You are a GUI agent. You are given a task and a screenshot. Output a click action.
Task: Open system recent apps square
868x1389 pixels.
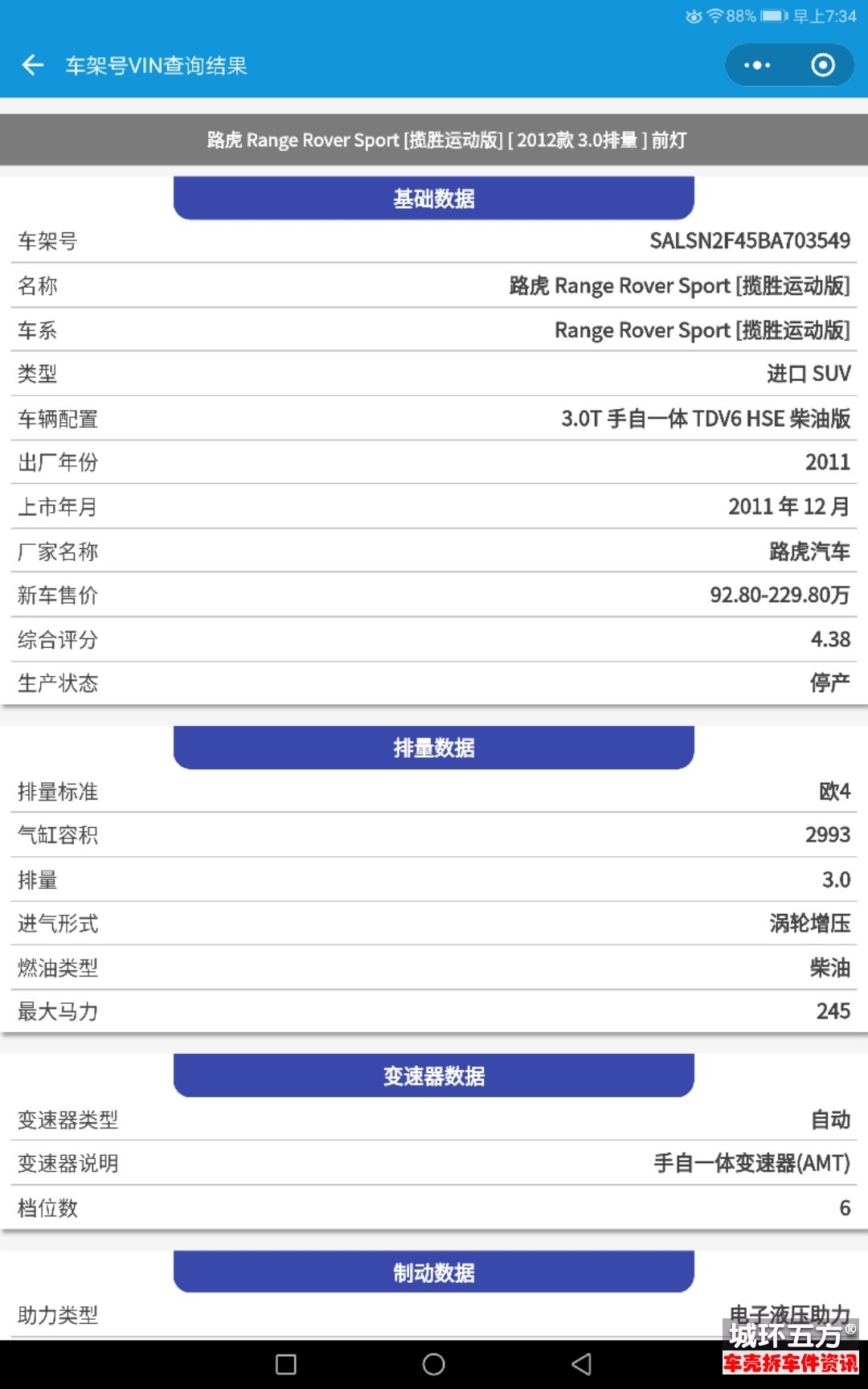[286, 1364]
